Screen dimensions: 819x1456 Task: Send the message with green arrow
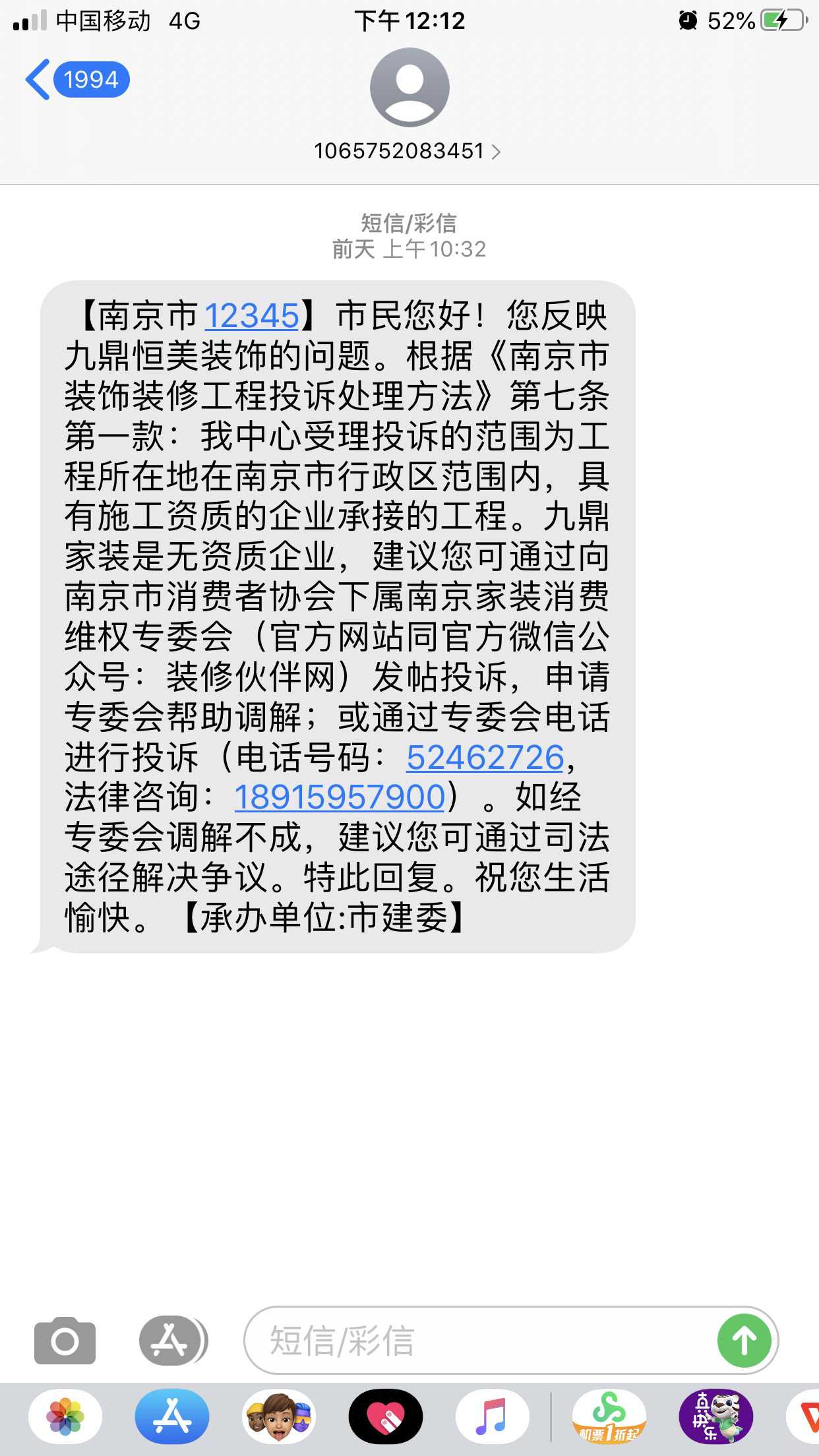[744, 1341]
